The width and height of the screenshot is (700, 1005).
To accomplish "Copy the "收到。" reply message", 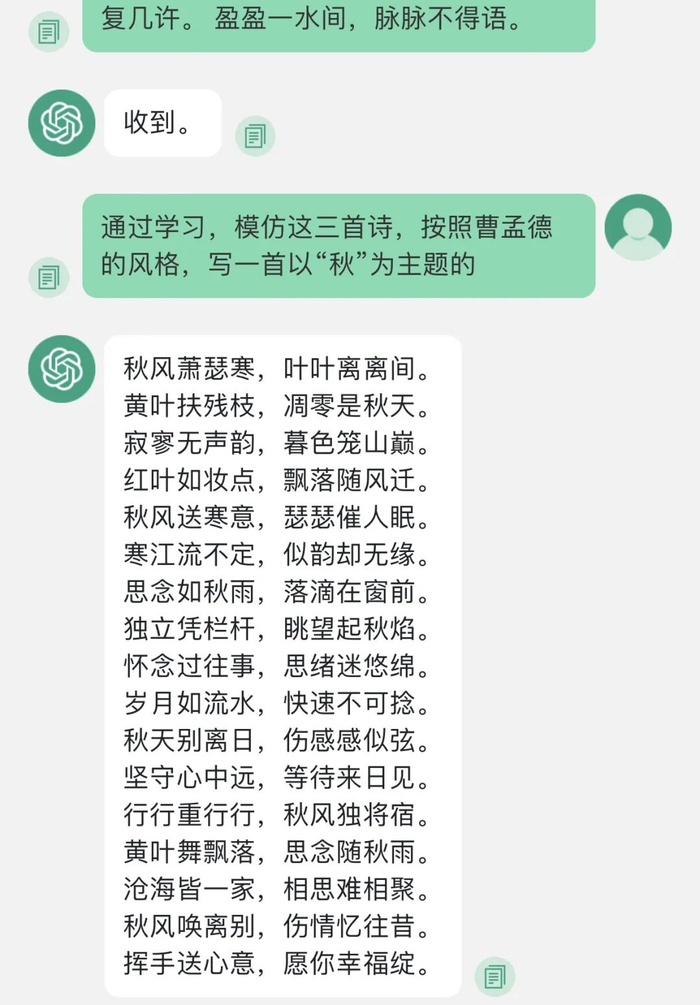I will pyautogui.click(x=255, y=135).
